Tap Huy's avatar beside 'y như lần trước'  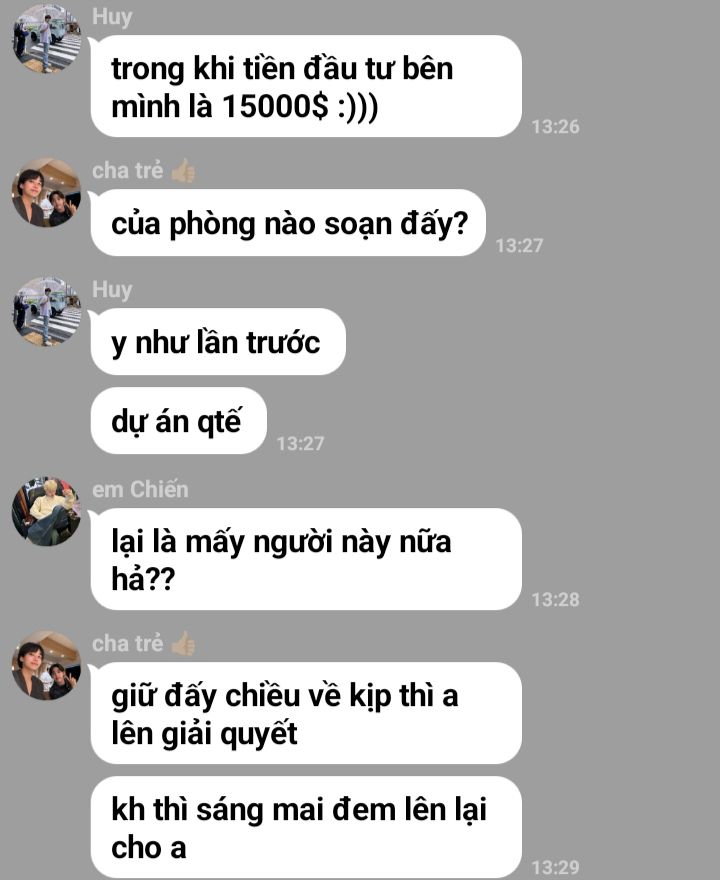click(x=46, y=311)
